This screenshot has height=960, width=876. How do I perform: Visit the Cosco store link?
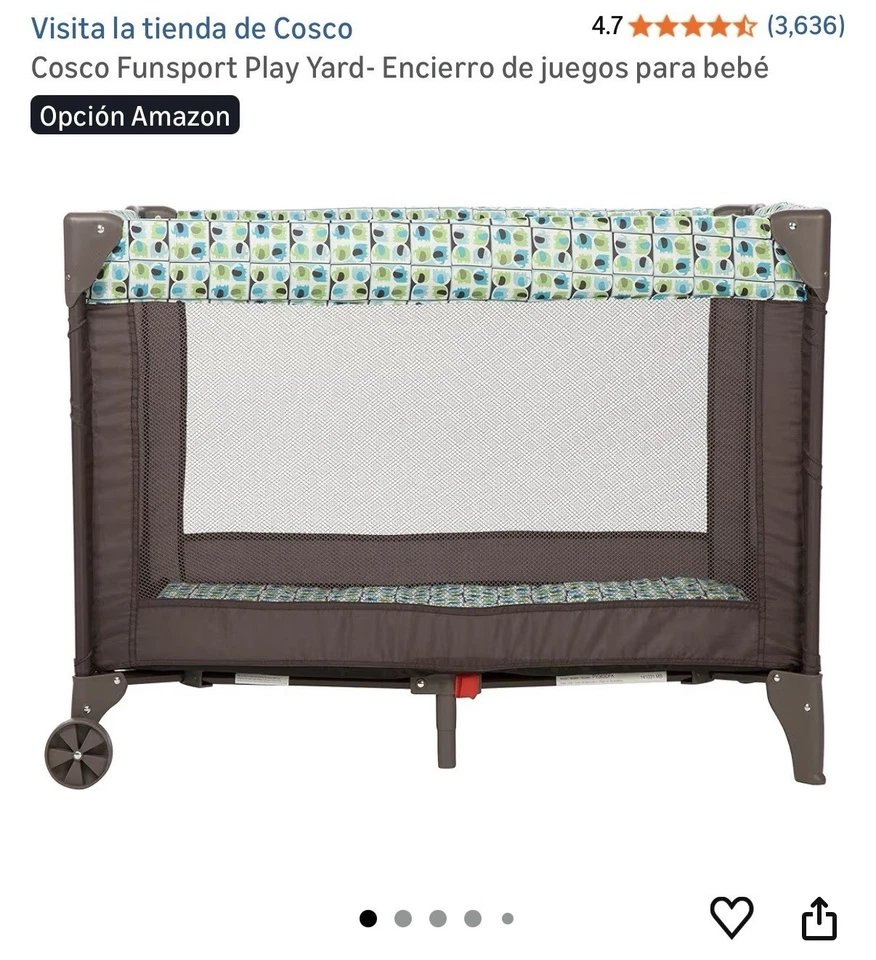(192, 28)
